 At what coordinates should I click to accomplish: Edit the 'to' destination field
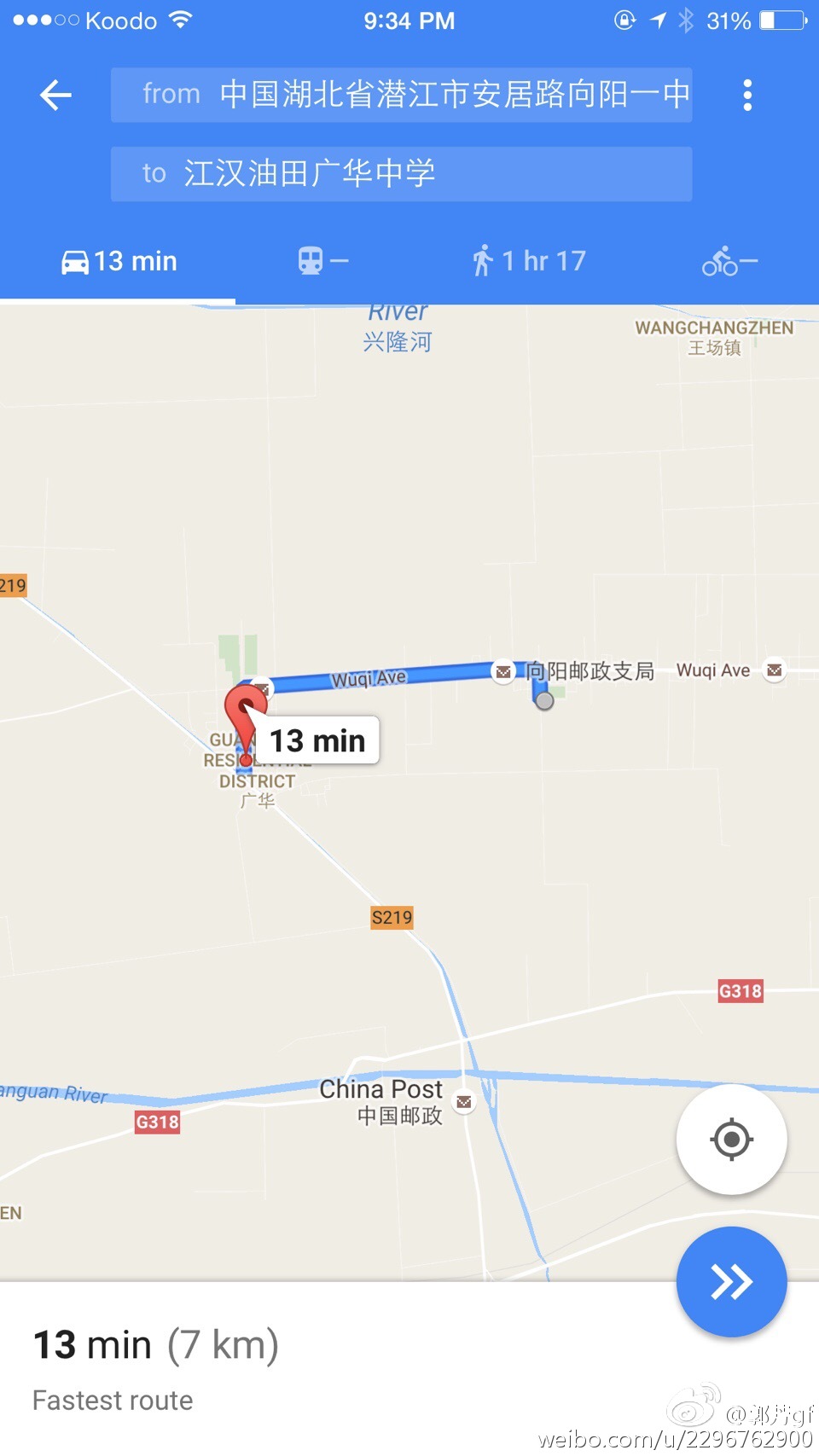pyautogui.click(x=401, y=174)
